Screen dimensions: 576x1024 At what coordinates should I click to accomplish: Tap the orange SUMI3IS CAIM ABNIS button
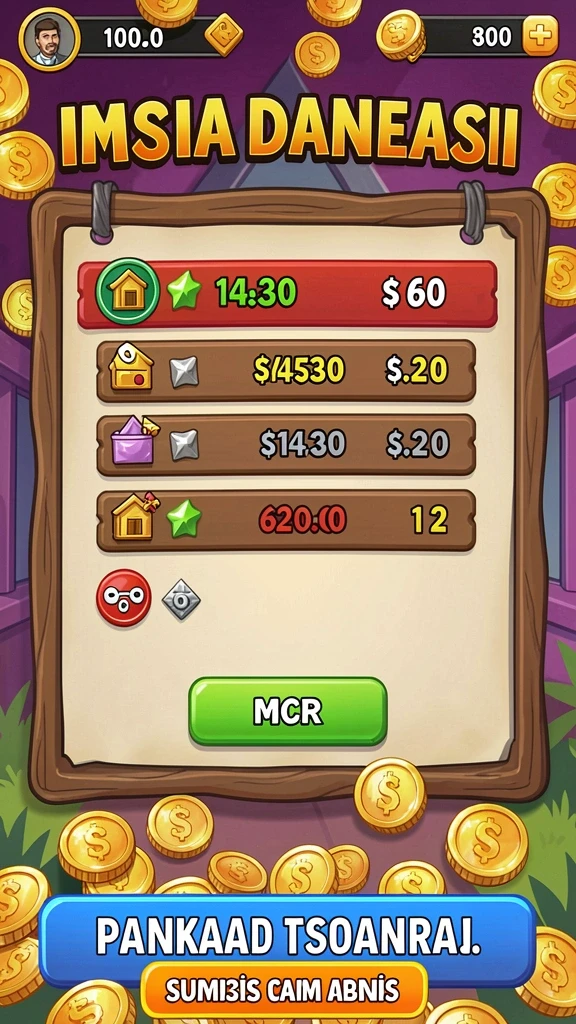(x=283, y=990)
